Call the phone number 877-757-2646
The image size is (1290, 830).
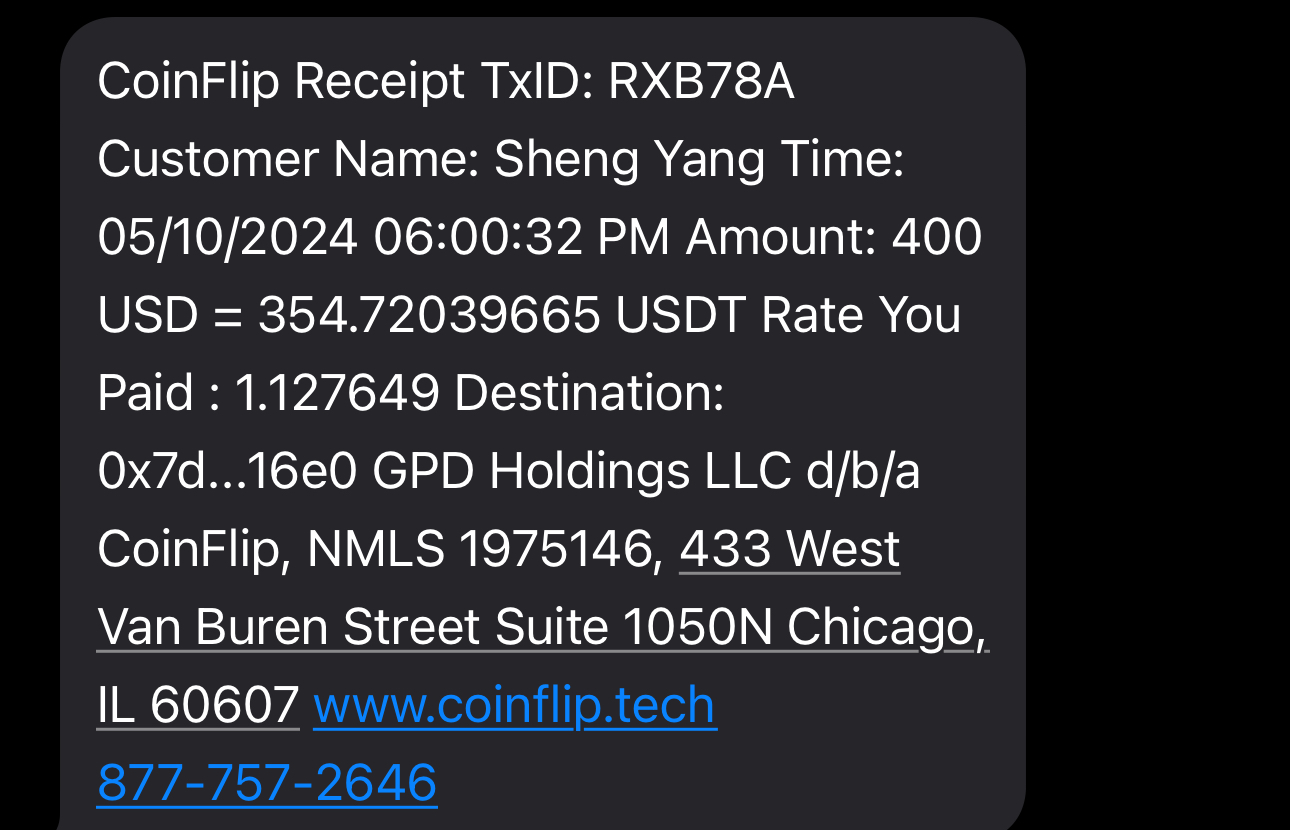click(x=267, y=783)
